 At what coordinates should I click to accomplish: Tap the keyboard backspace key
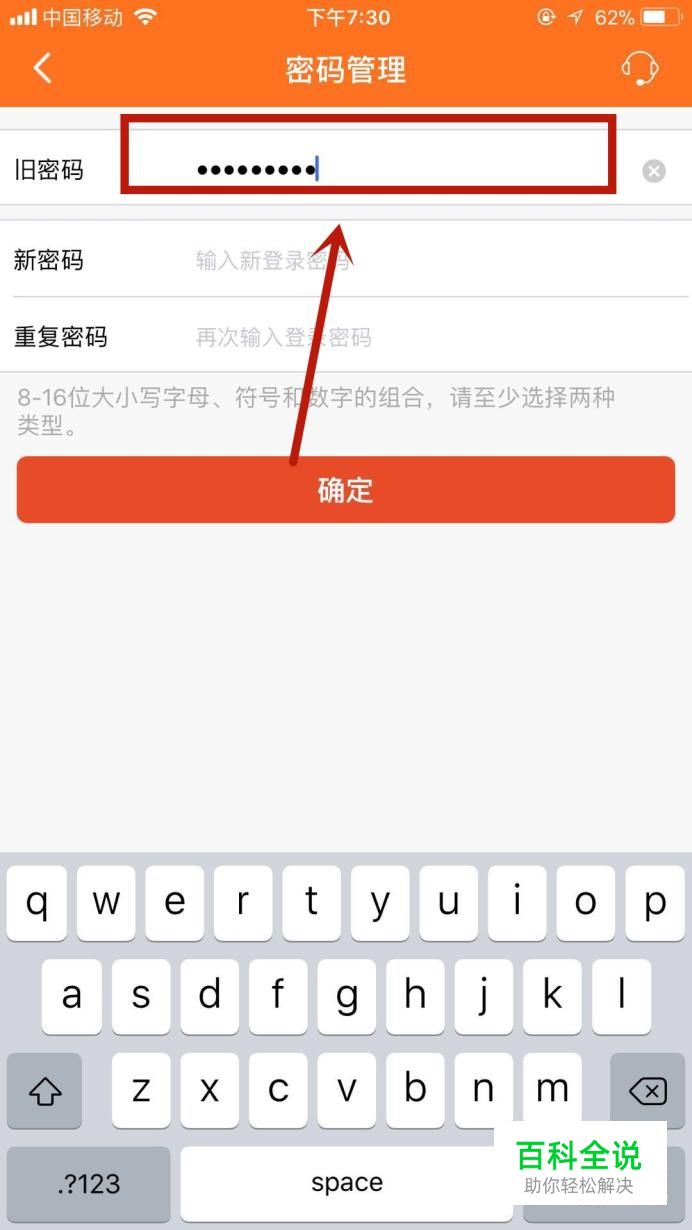648,1090
